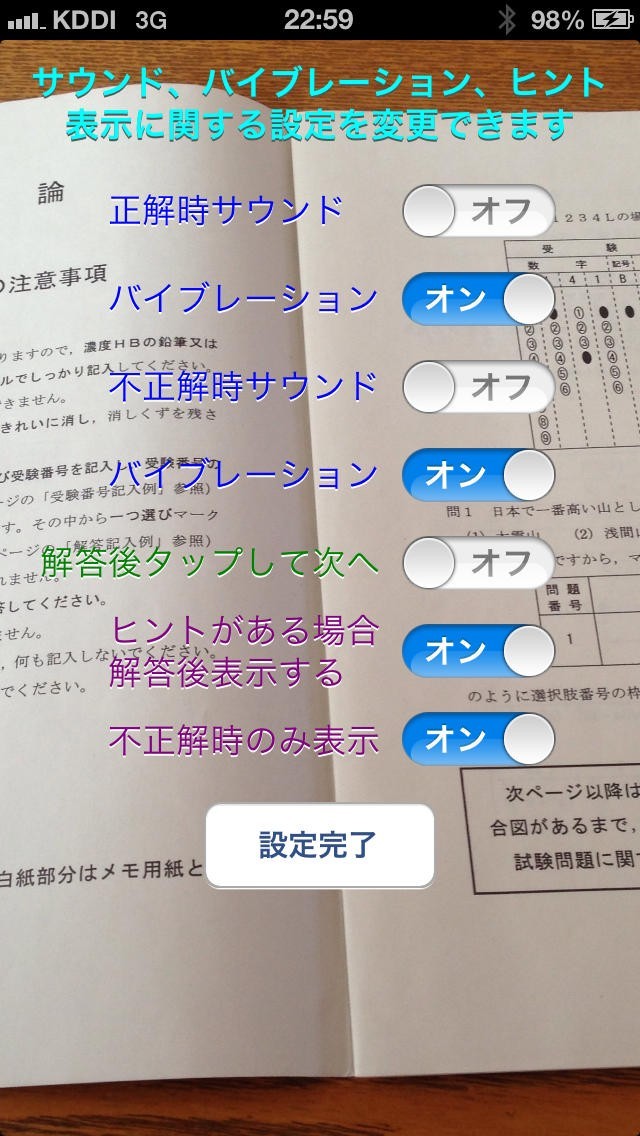Disable バイブレーション under 正解時サウンド
640x1136 pixels.
tap(478, 299)
